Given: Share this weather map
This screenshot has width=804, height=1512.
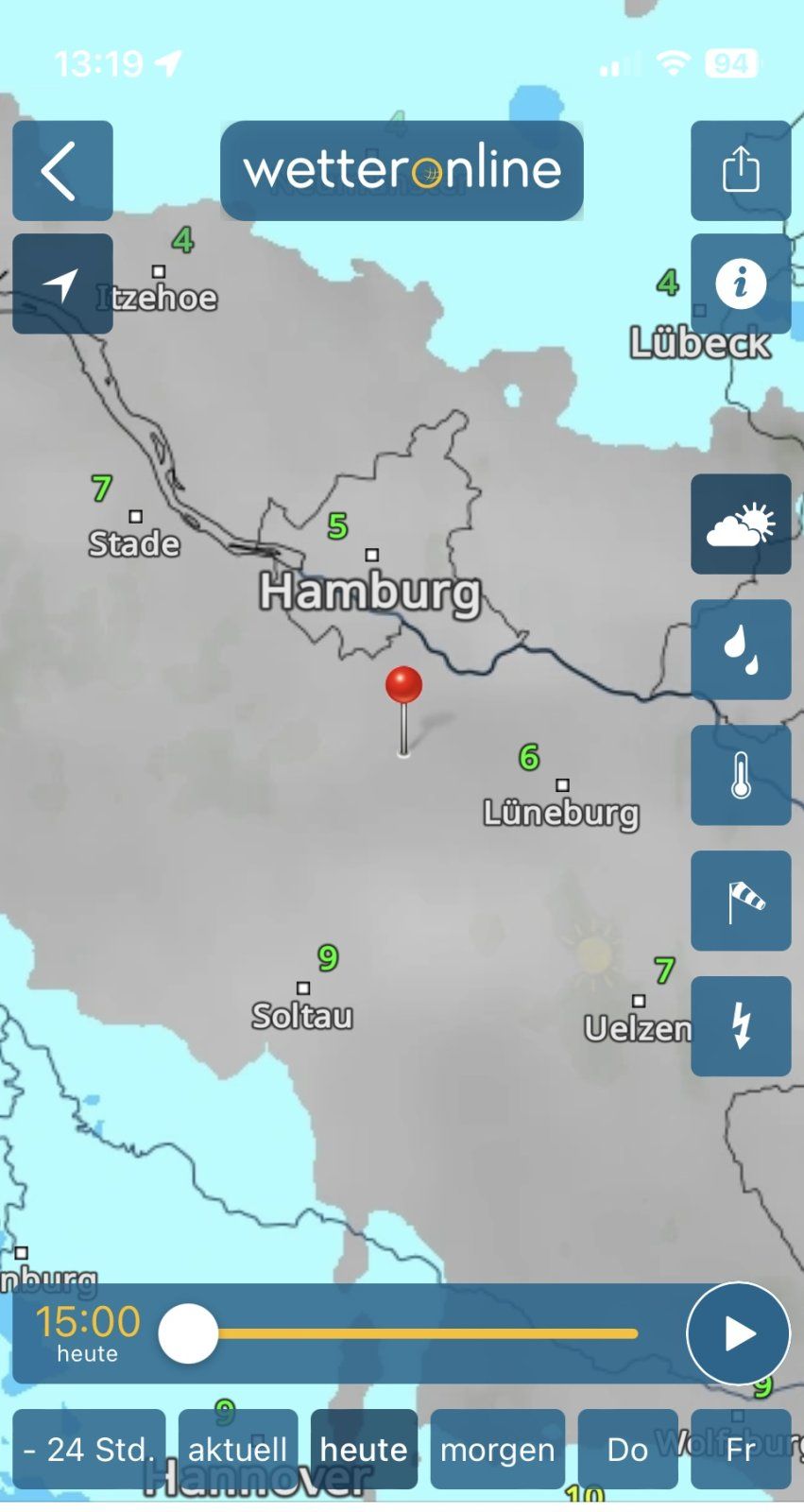Looking at the screenshot, I should tap(741, 171).
